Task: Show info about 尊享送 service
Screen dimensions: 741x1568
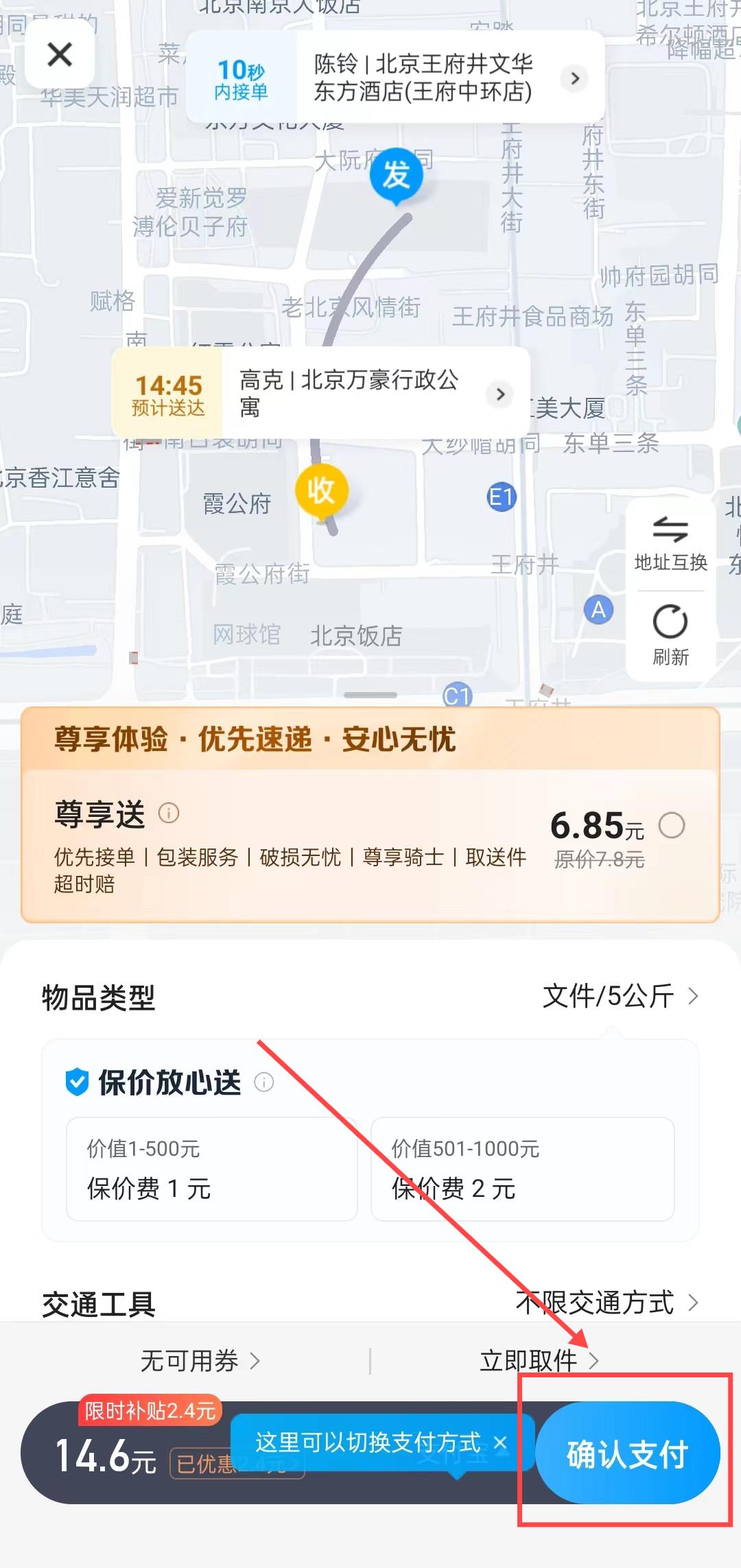Action: click(169, 813)
